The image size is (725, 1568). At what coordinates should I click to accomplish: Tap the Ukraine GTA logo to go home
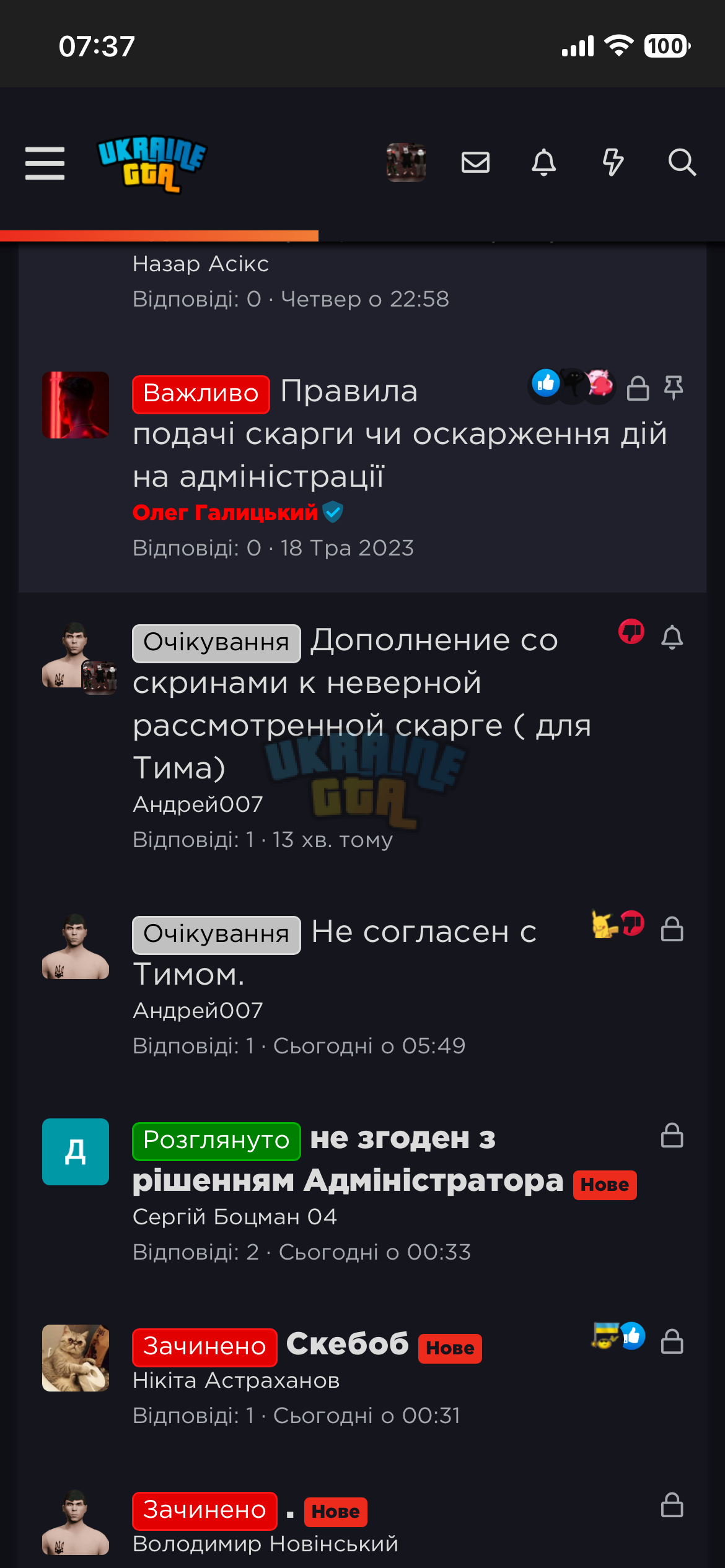[x=152, y=164]
